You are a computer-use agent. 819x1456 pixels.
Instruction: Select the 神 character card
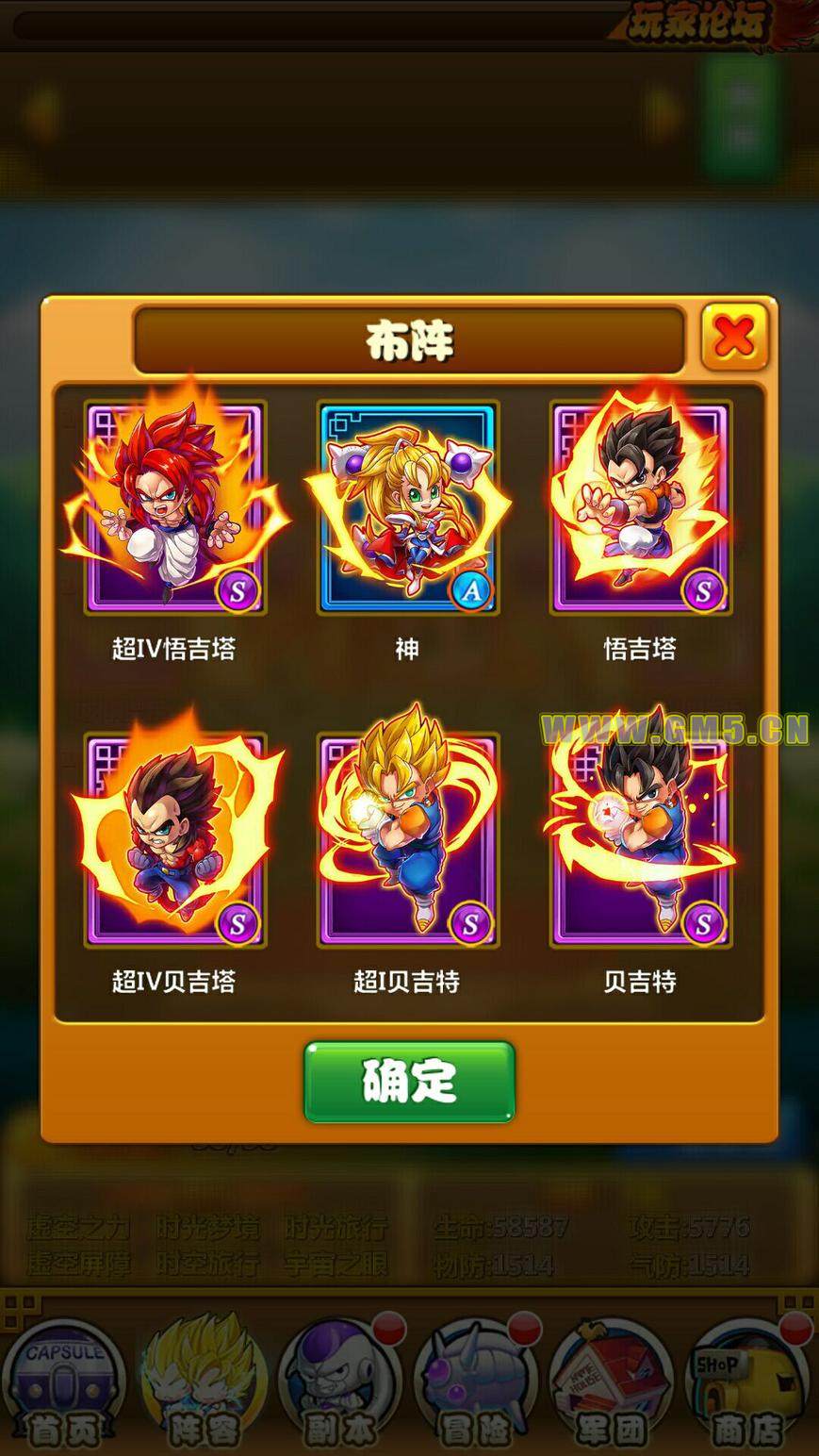(x=407, y=508)
